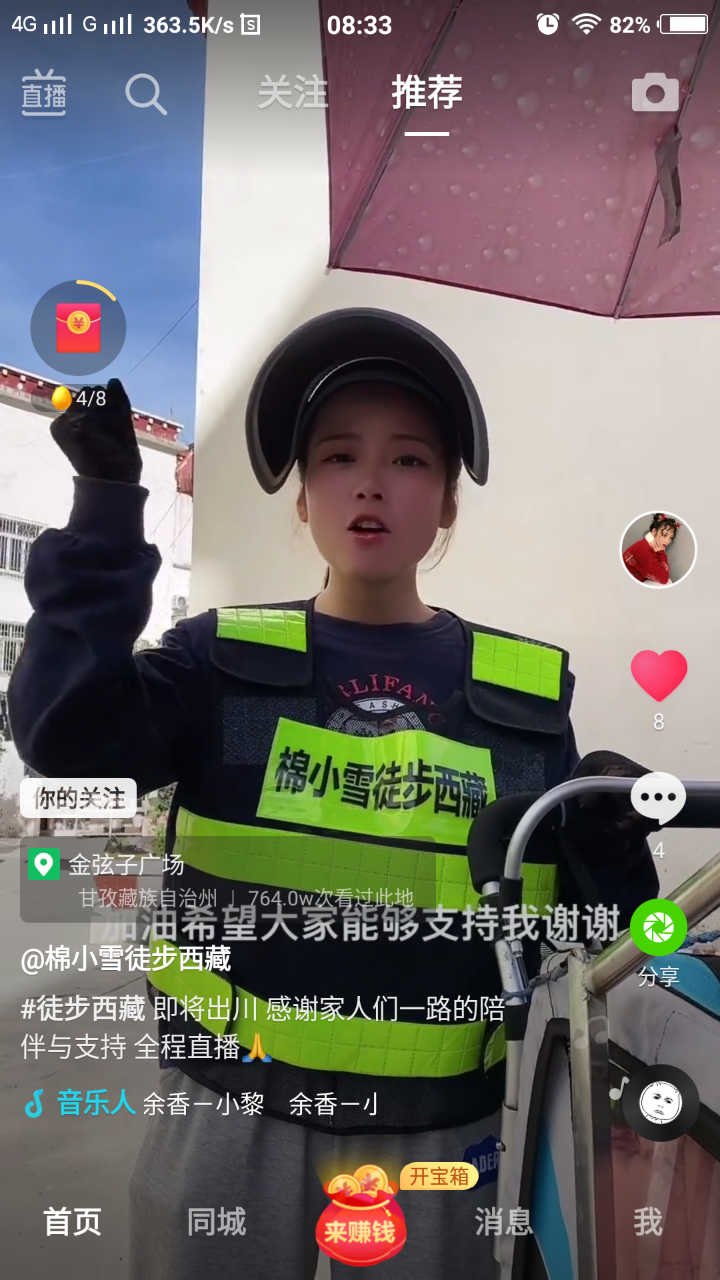Share this video via 分享

pos(658,930)
